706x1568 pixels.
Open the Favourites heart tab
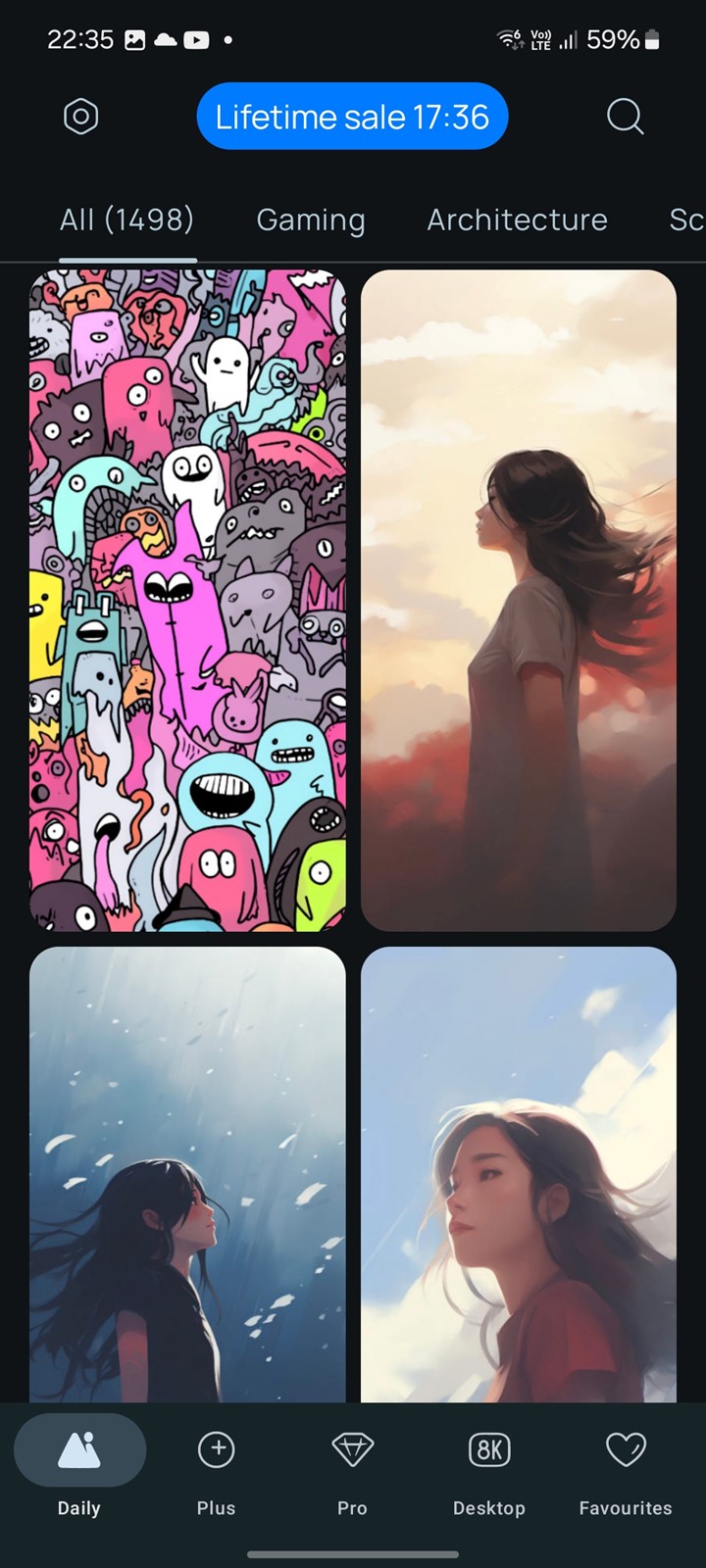tap(626, 1467)
